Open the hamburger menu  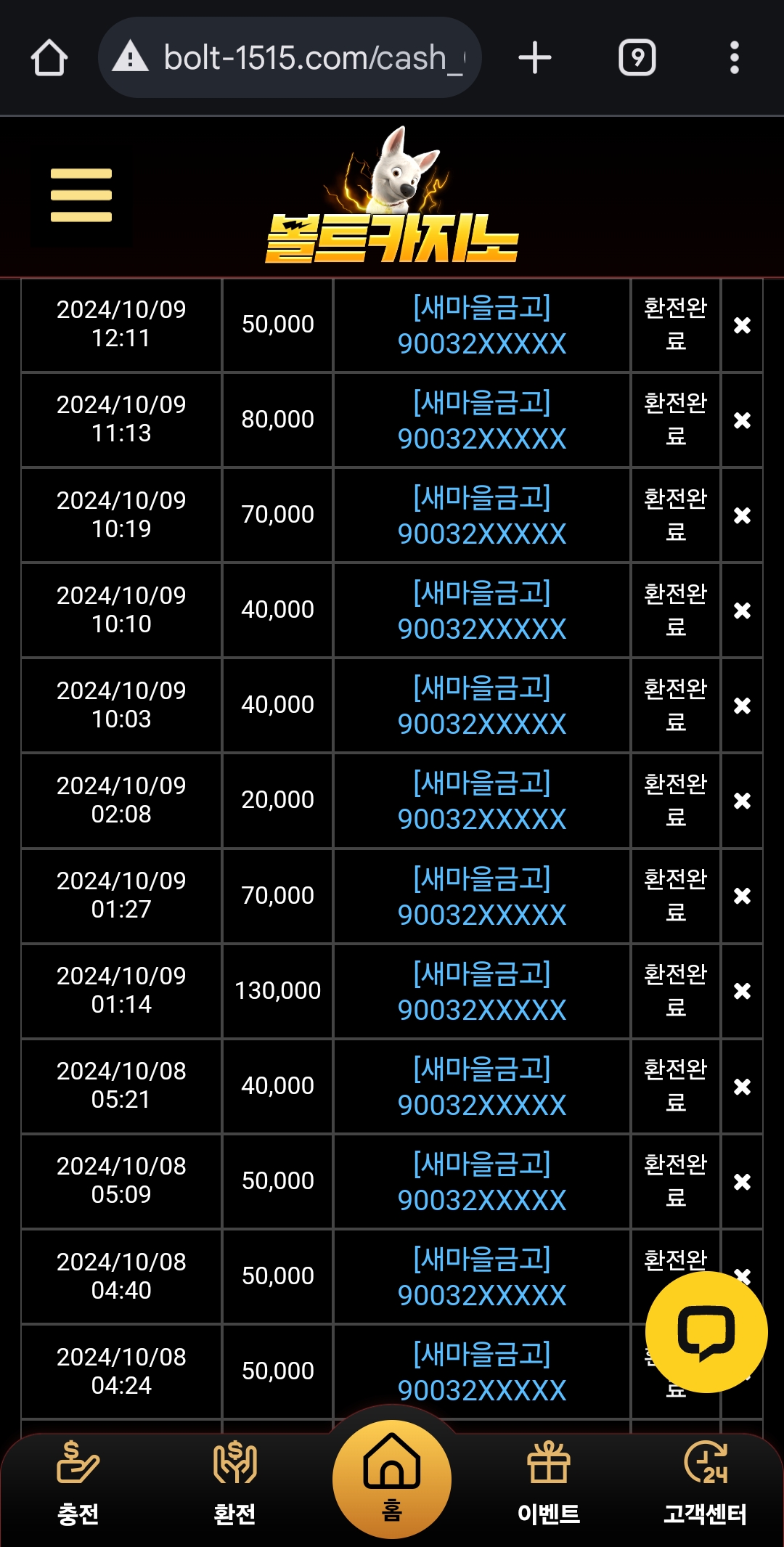(x=81, y=195)
